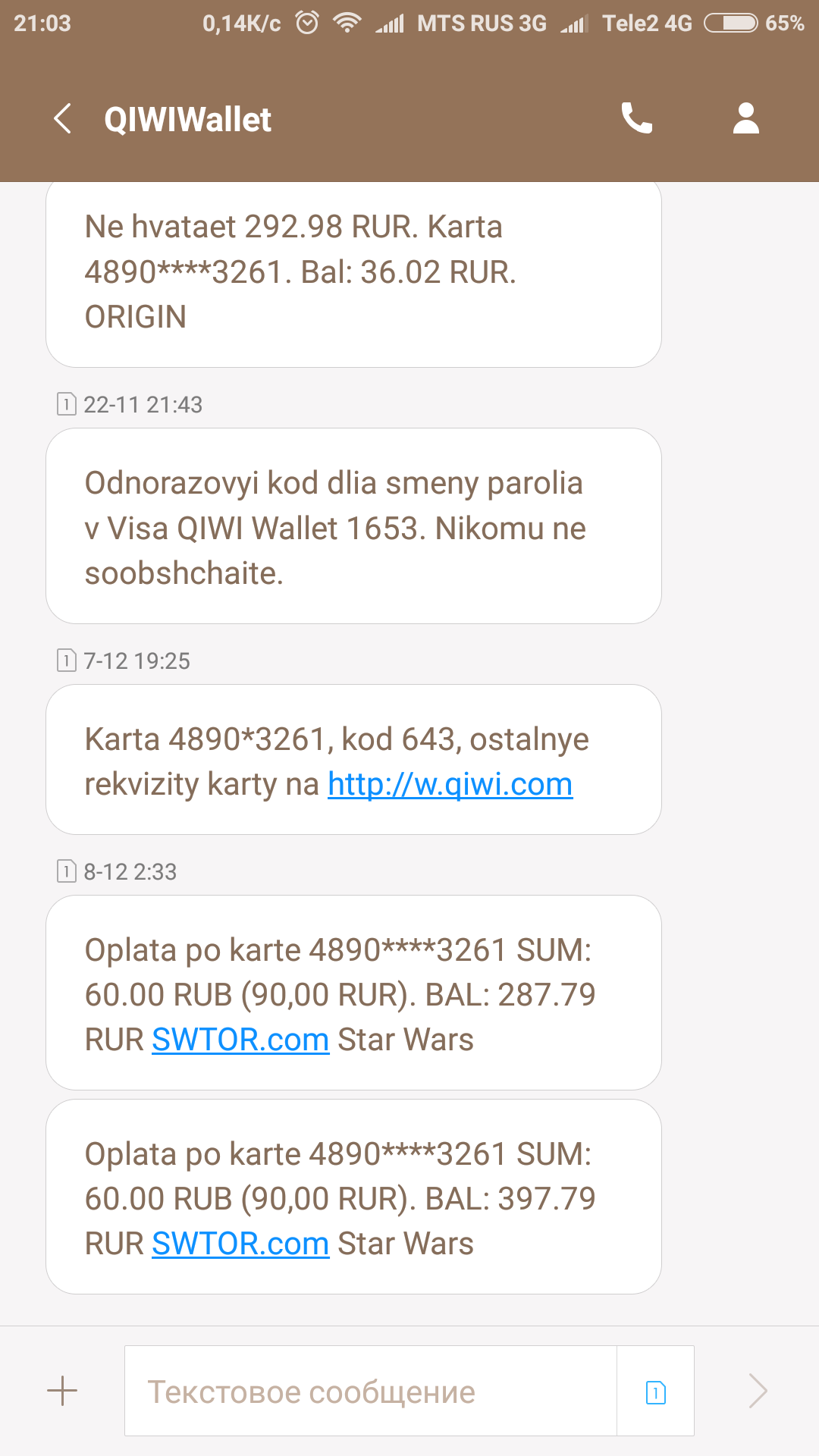The width and height of the screenshot is (819, 1456).
Task: Open QIWIWallet contact details
Action: pyautogui.click(x=746, y=118)
